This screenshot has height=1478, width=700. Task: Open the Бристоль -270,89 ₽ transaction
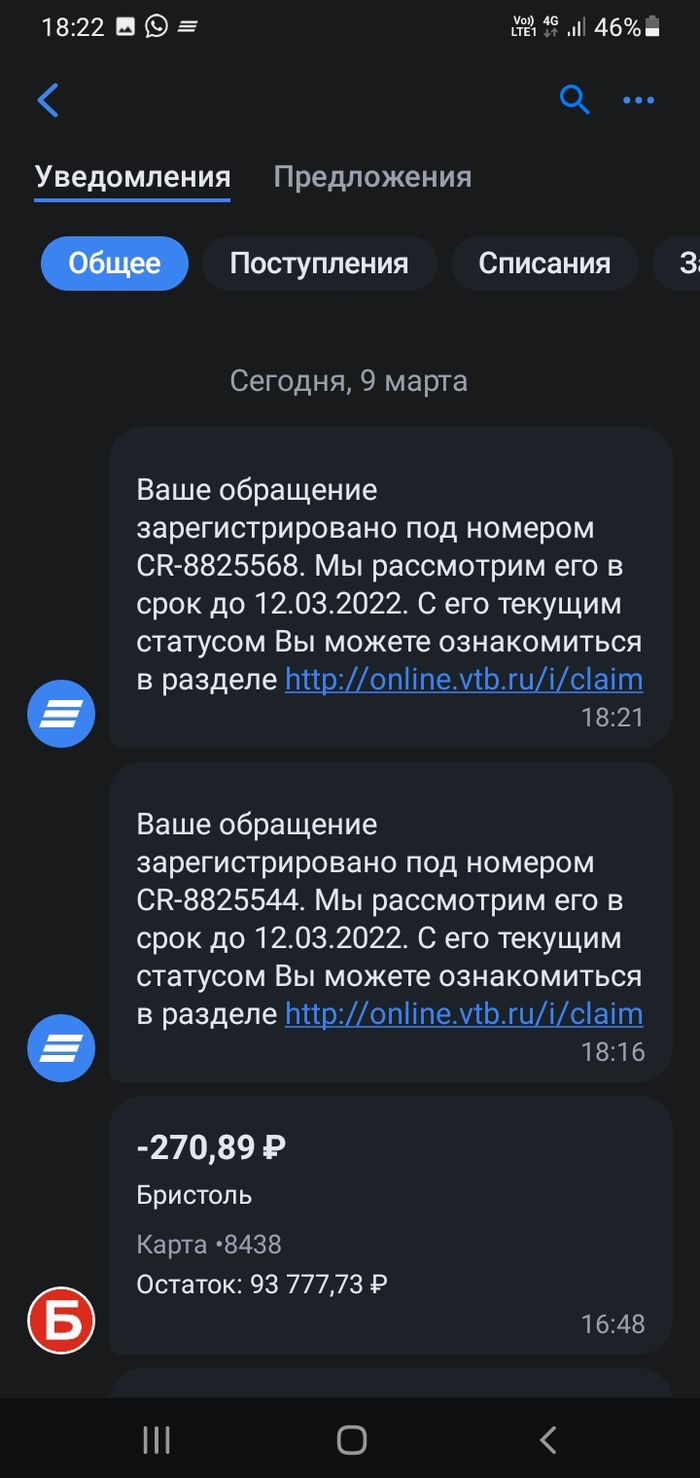point(390,1225)
